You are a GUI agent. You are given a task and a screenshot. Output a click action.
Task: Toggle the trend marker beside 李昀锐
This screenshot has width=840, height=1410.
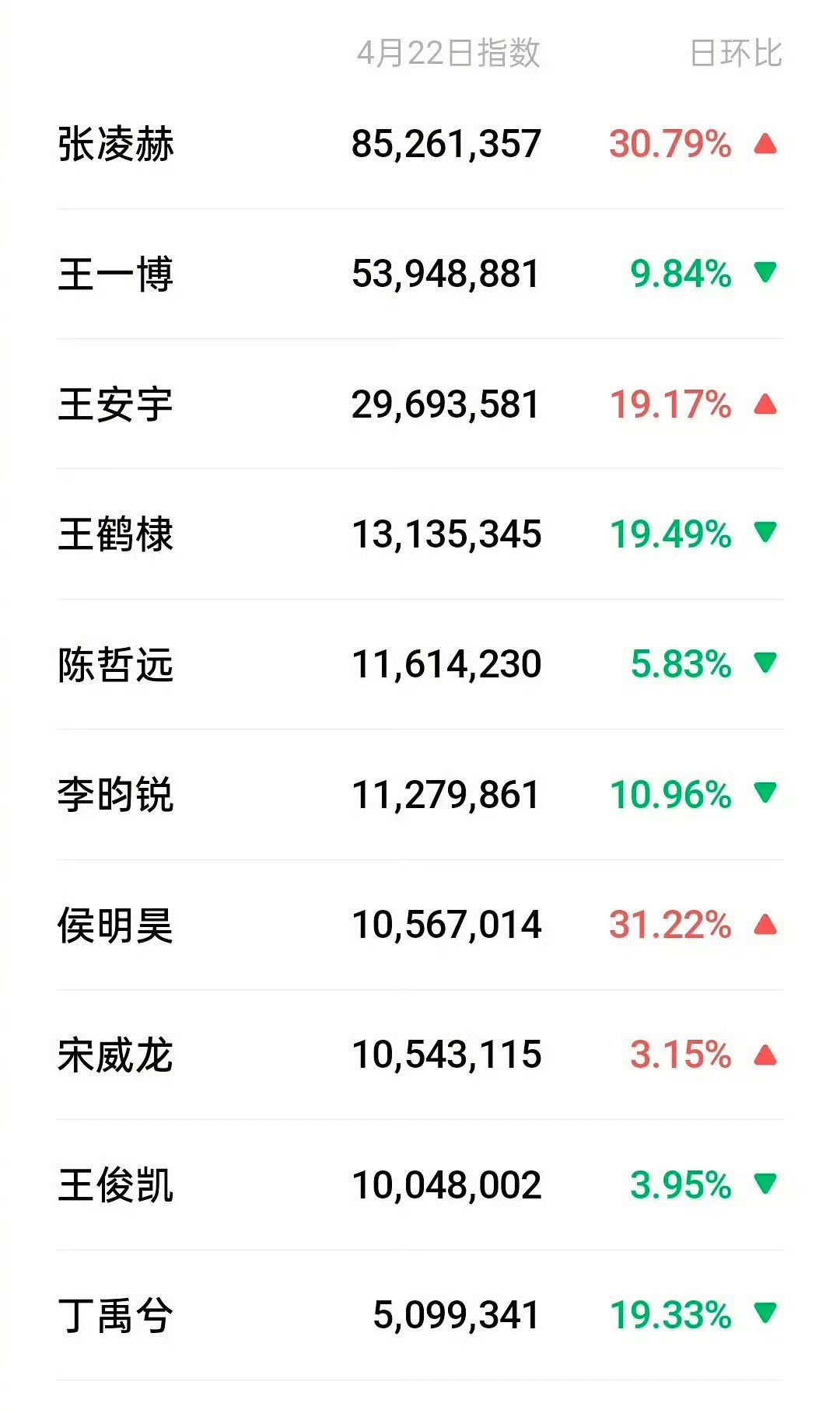765,794
